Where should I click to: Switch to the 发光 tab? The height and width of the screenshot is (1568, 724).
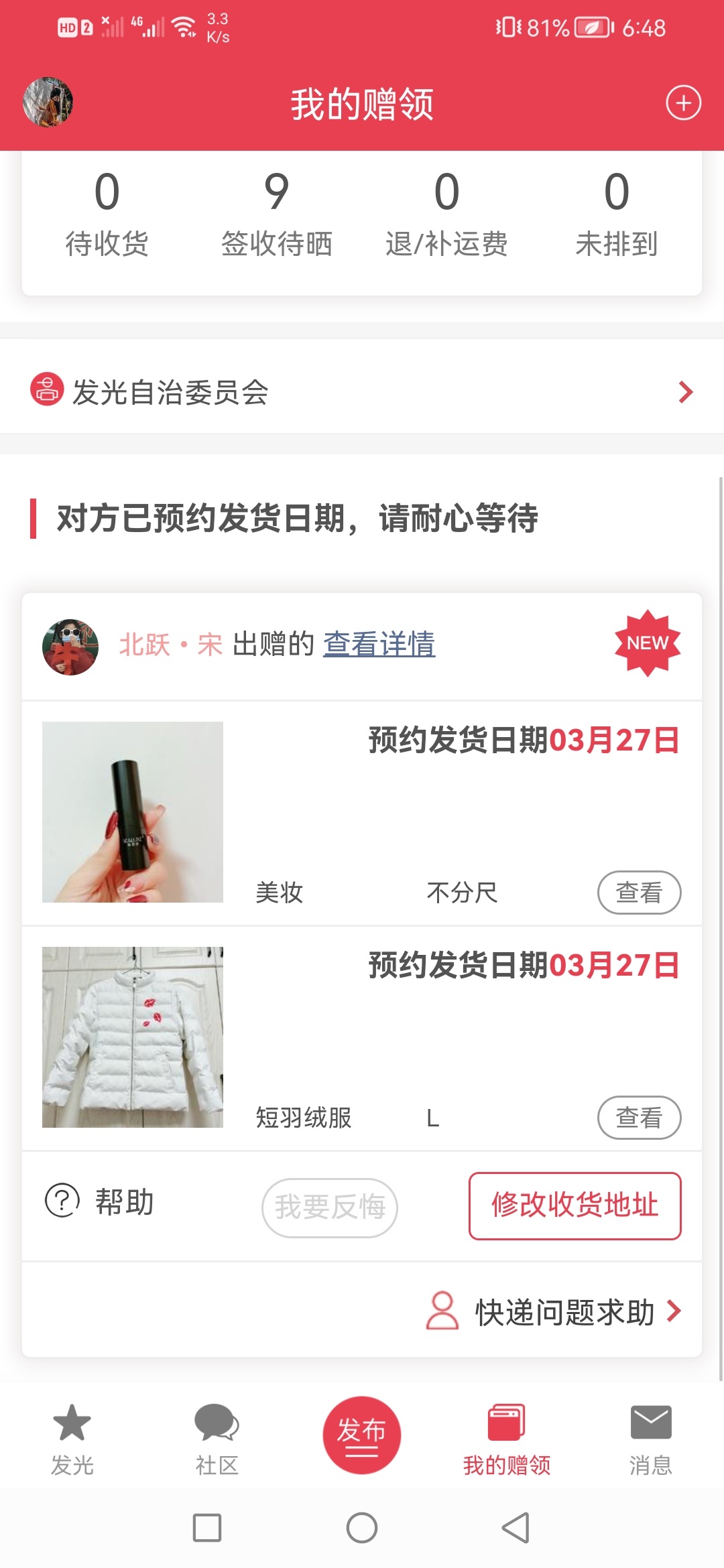click(72, 1439)
